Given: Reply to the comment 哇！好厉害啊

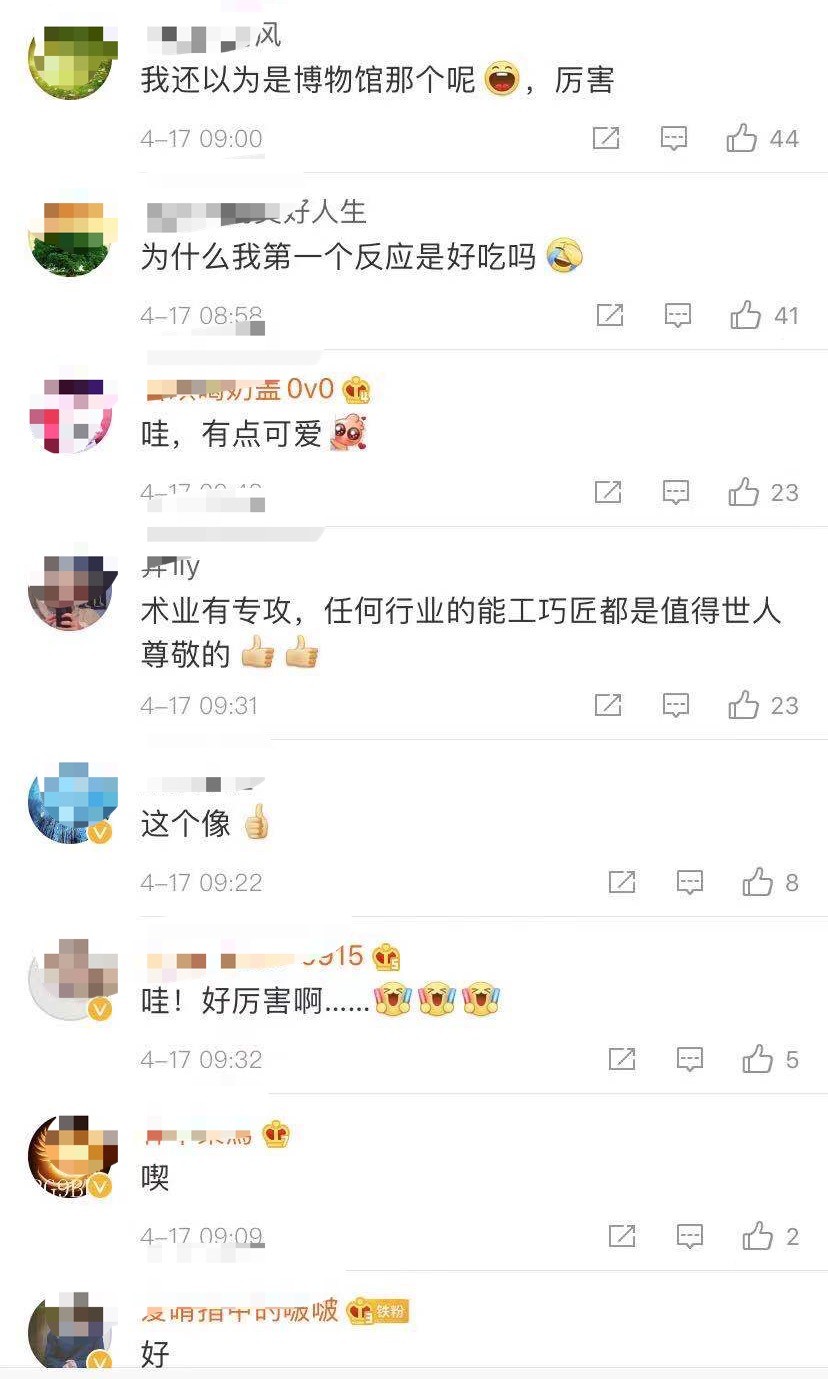Looking at the screenshot, I should pos(690,1059).
